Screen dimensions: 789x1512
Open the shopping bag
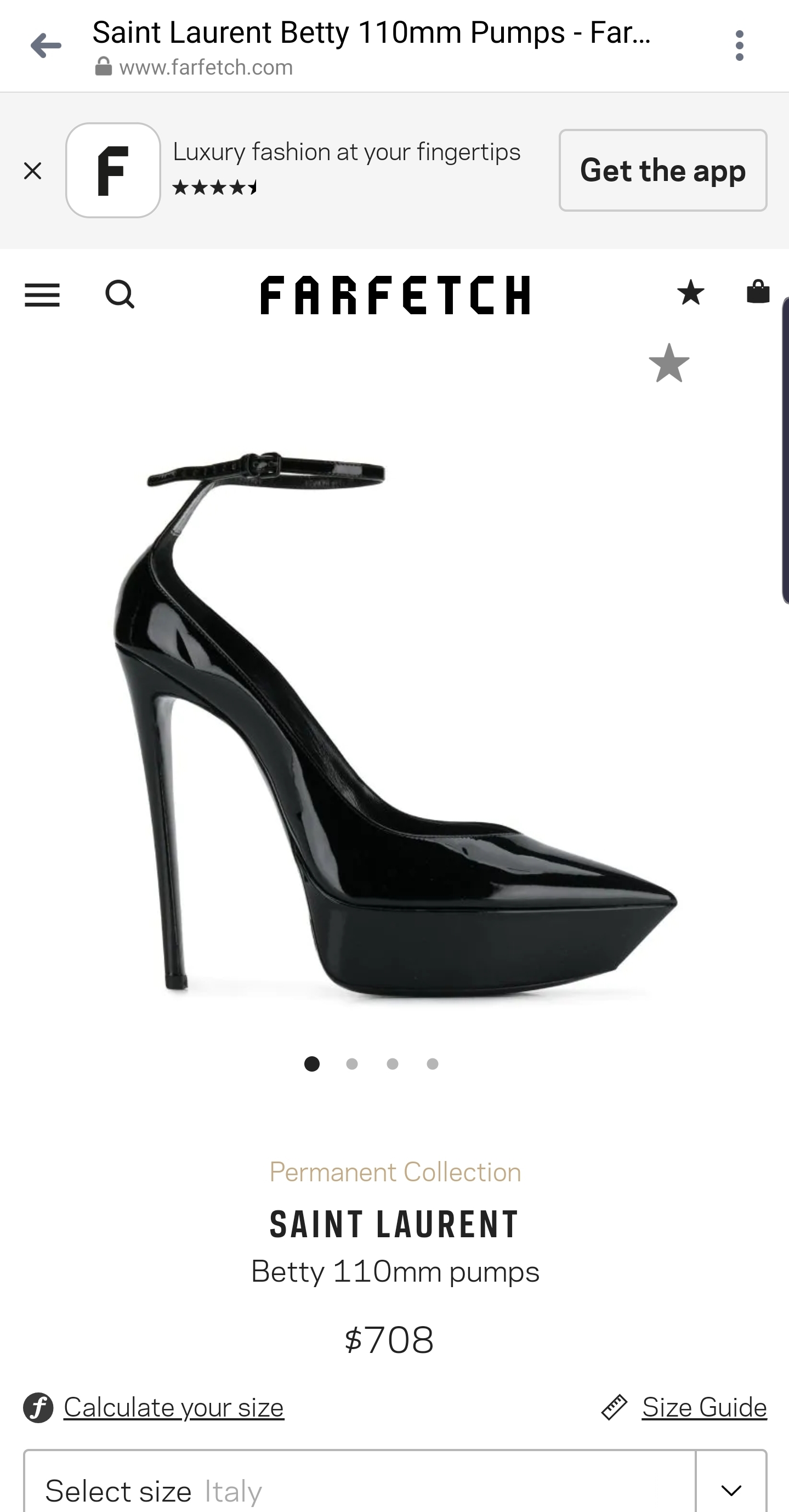(x=757, y=292)
